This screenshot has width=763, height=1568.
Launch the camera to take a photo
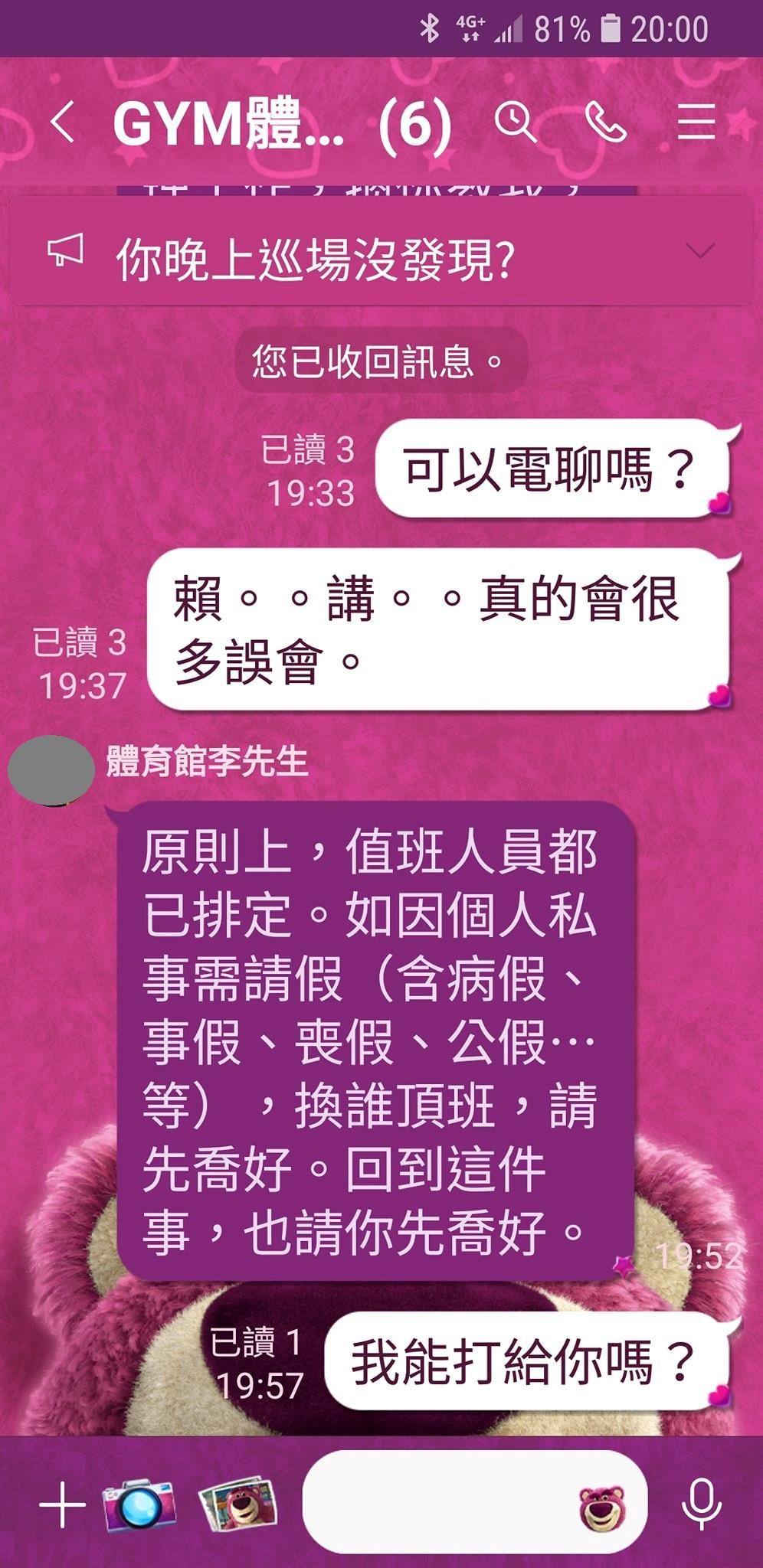pyautogui.click(x=139, y=1504)
